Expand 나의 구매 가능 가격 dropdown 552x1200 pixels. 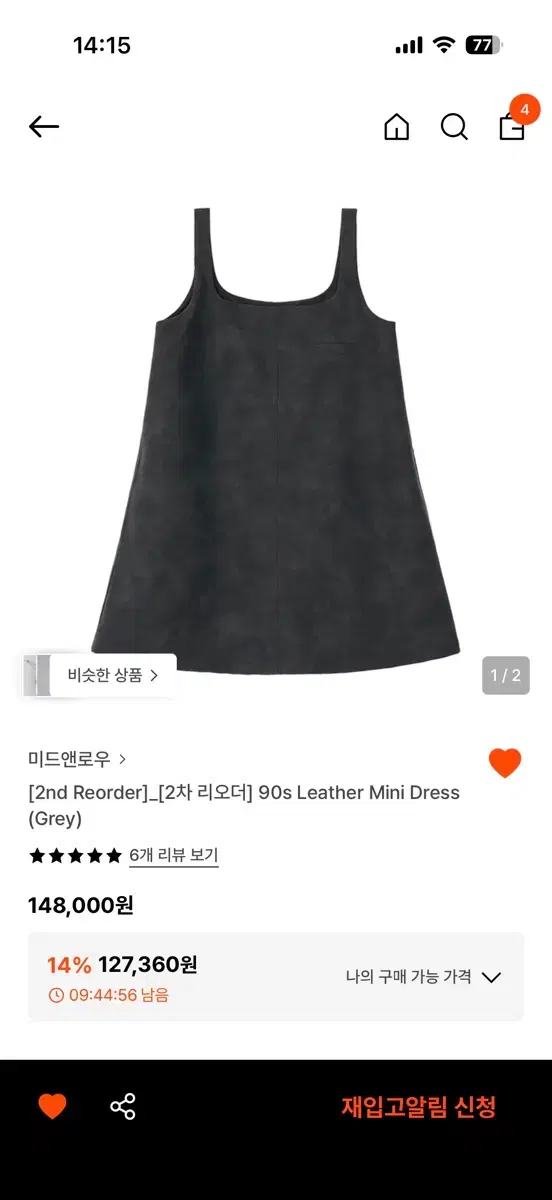[x=423, y=977]
